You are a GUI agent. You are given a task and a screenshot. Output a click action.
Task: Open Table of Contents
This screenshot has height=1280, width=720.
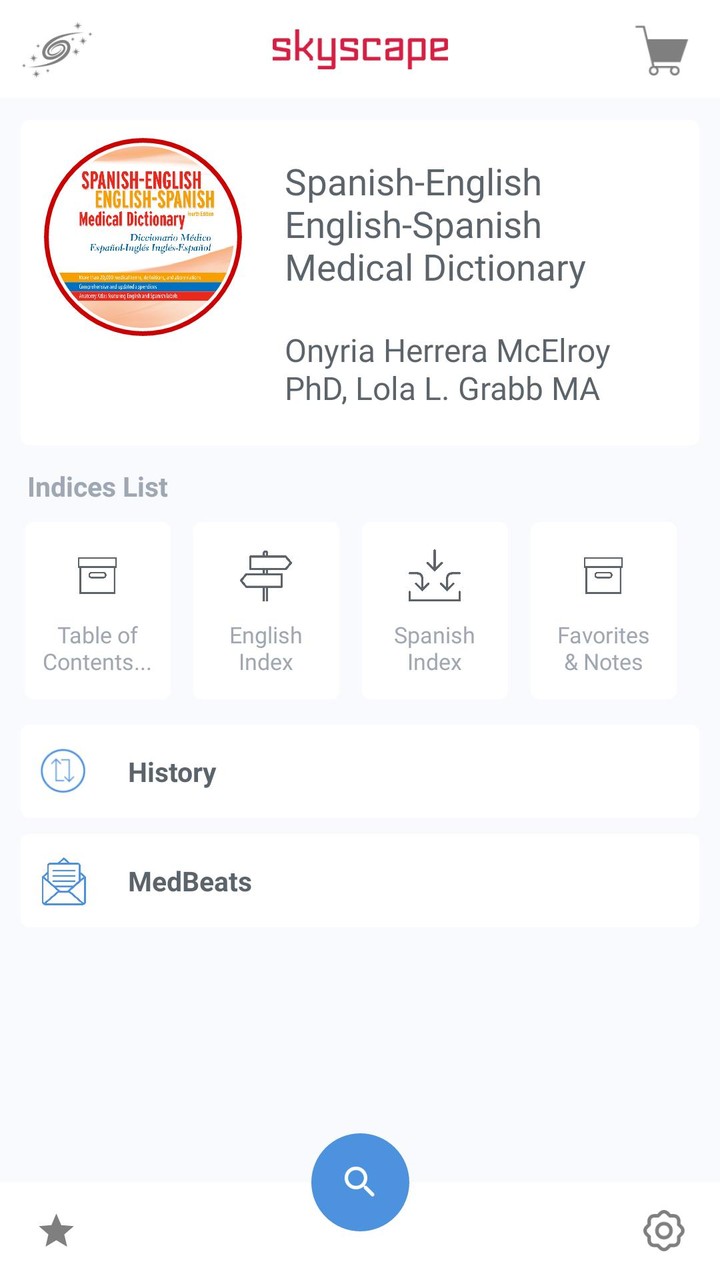(98, 610)
